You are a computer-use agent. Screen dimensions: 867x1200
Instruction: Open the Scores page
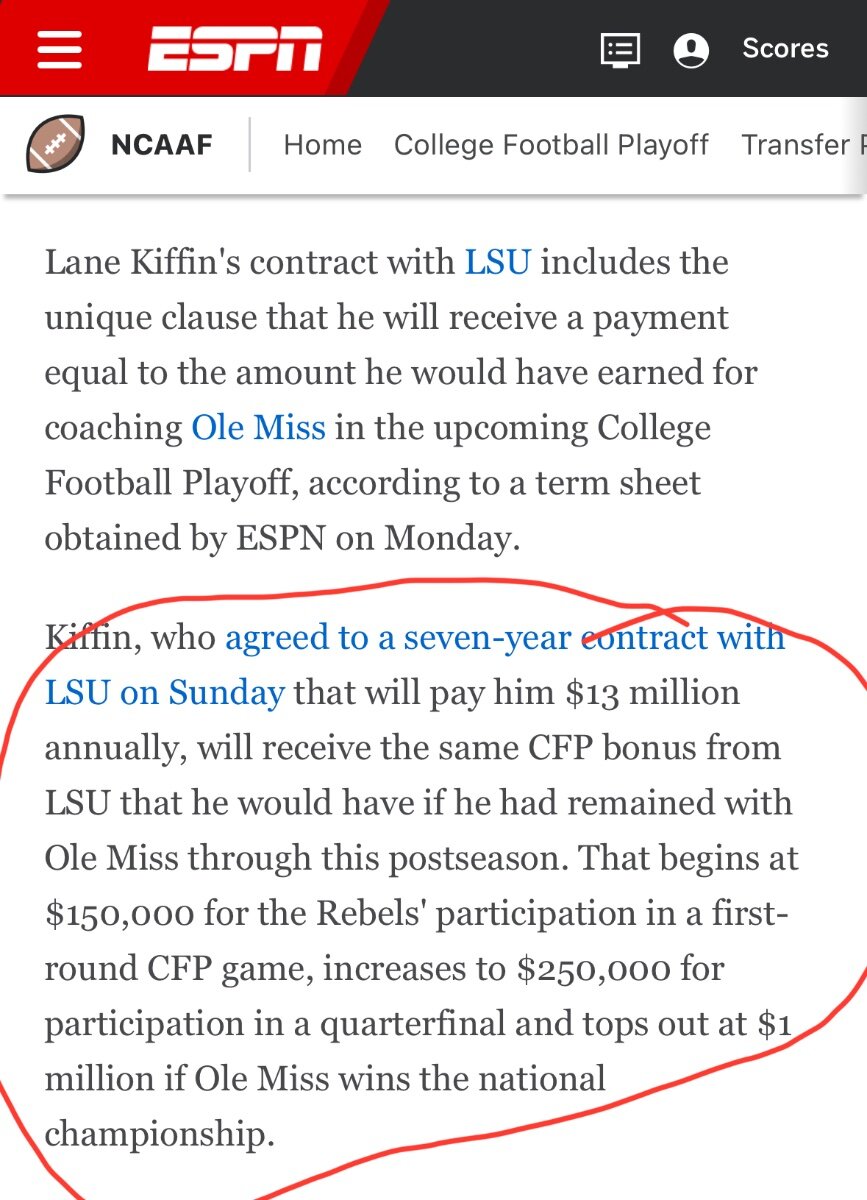click(x=785, y=48)
